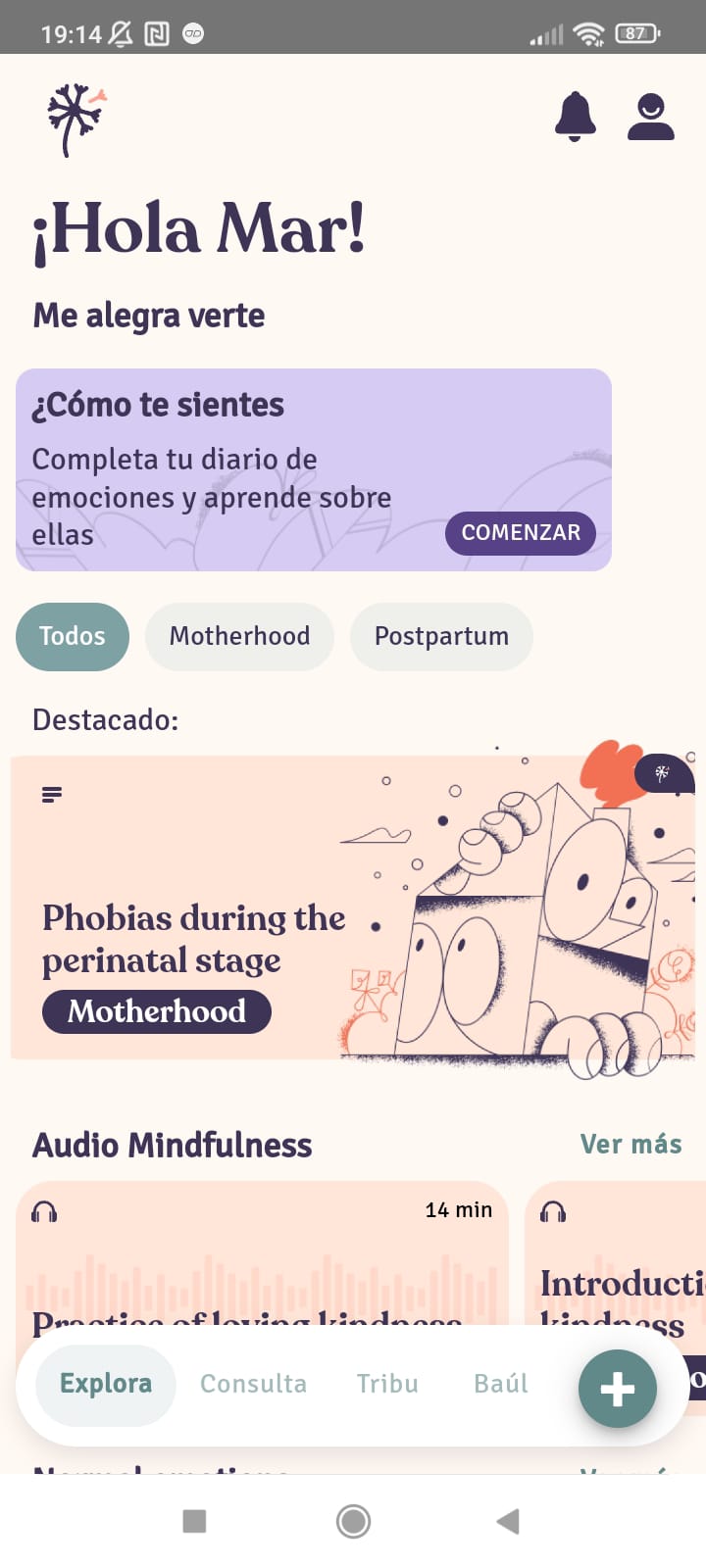The image size is (706, 1568).
Task: Open your profile avatar
Action: click(650, 117)
